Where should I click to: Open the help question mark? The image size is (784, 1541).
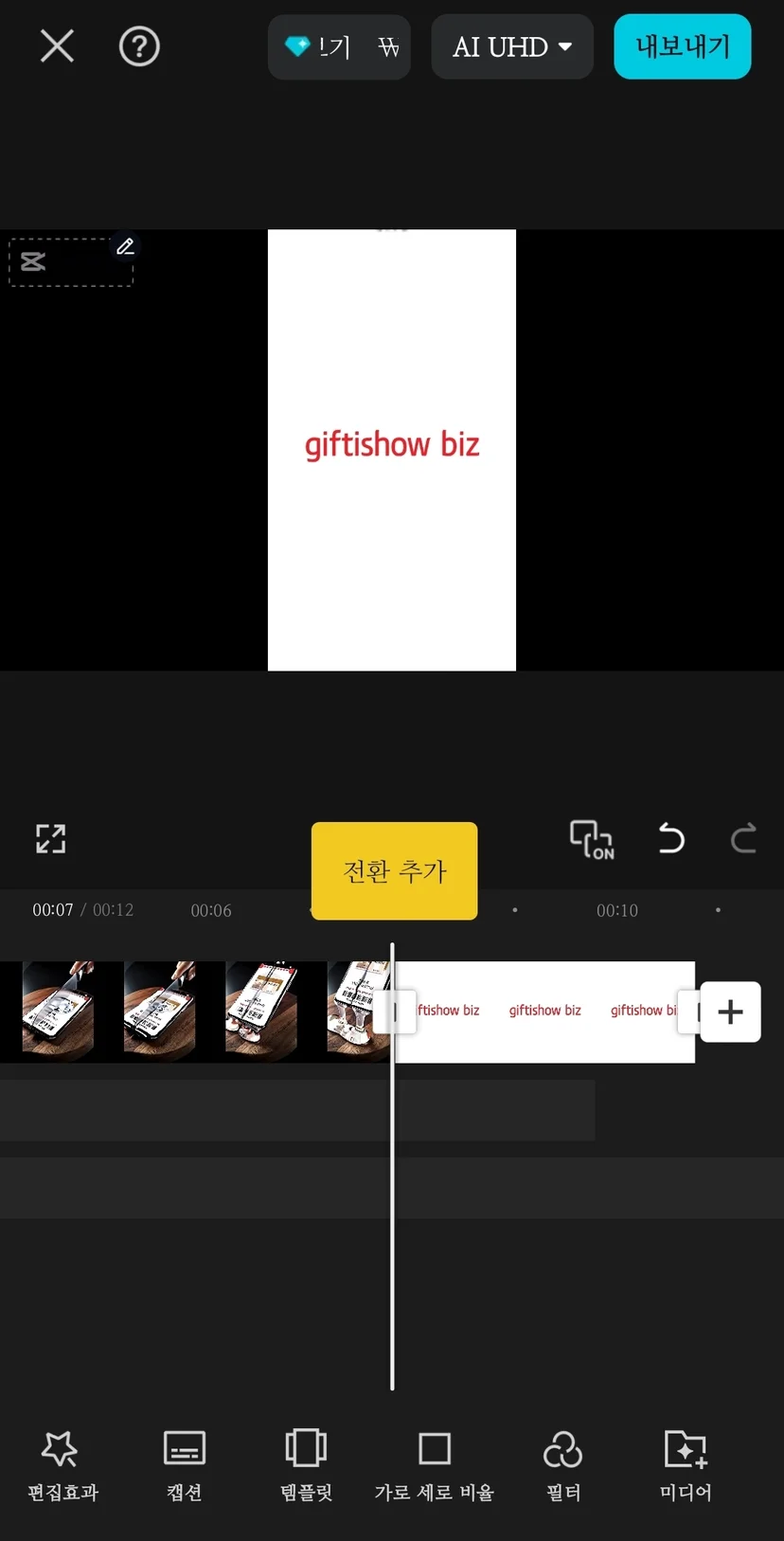pos(139,45)
